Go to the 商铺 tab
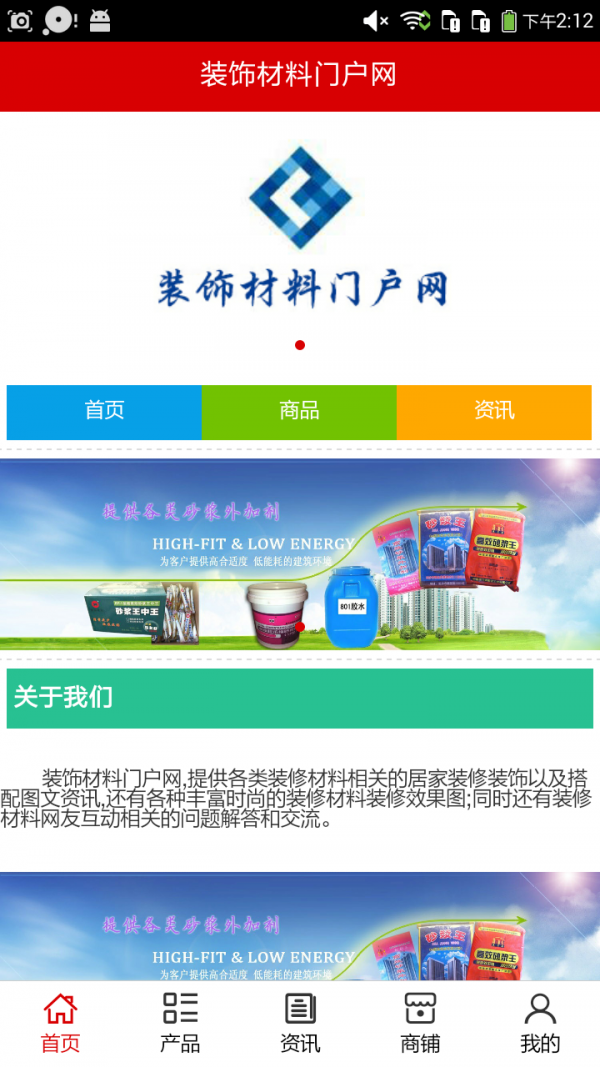This screenshot has height=1067, width=600. point(420,1023)
